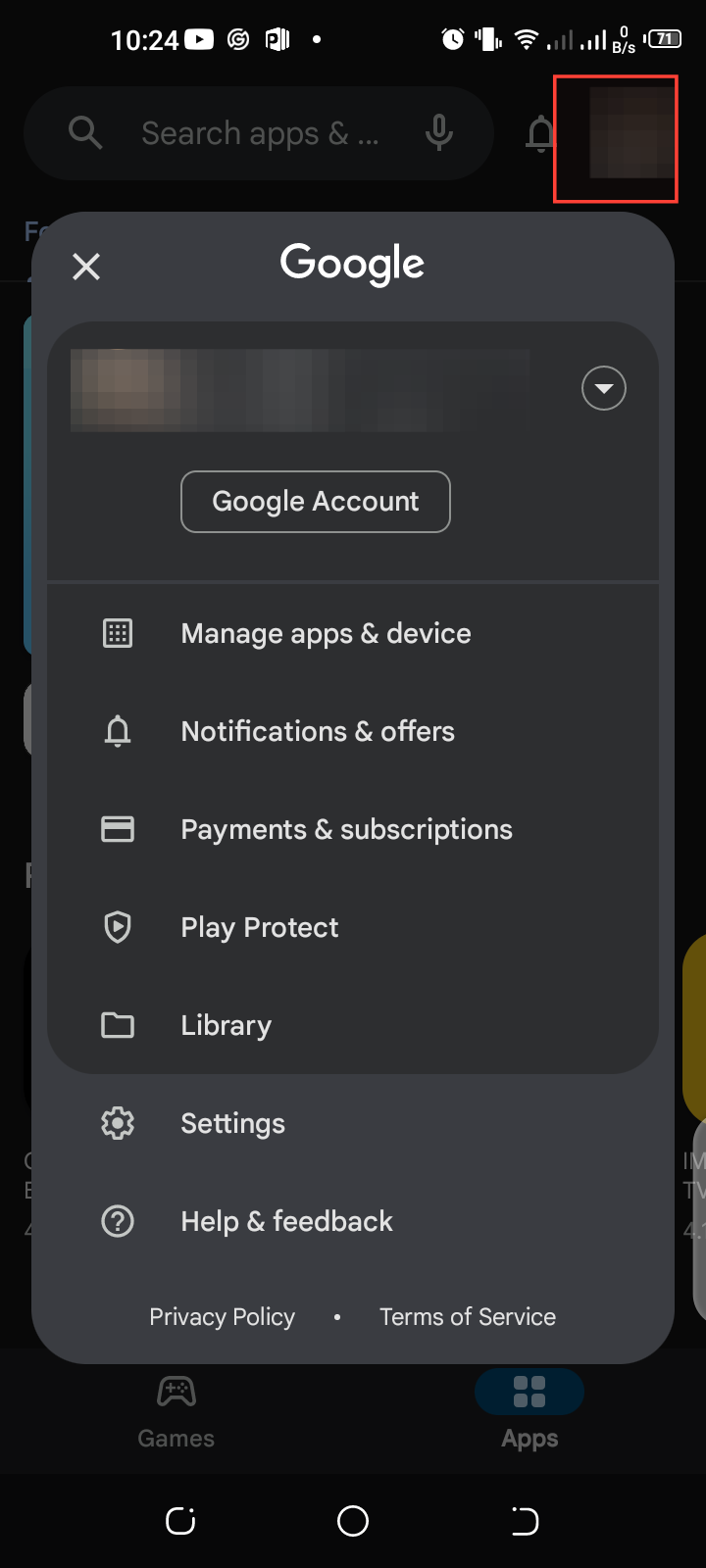Image resolution: width=706 pixels, height=1568 pixels.
Task: Open the Library row
Action: click(227, 1025)
